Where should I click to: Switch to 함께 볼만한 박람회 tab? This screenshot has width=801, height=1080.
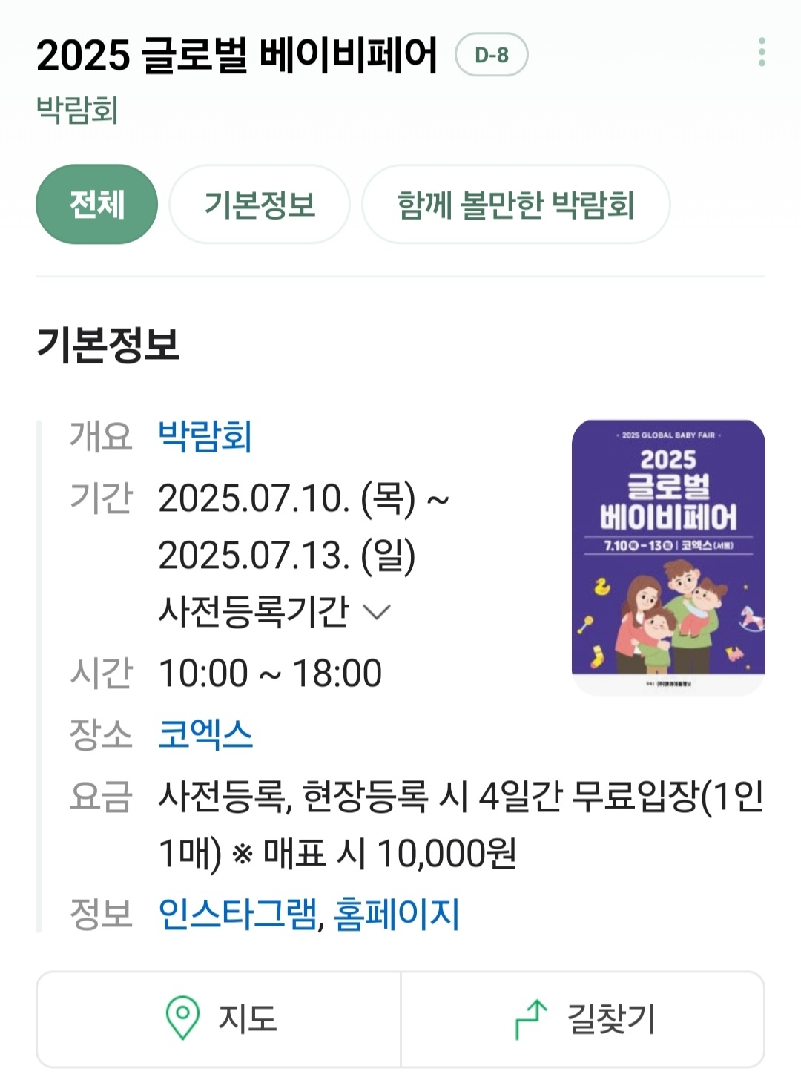pos(515,205)
